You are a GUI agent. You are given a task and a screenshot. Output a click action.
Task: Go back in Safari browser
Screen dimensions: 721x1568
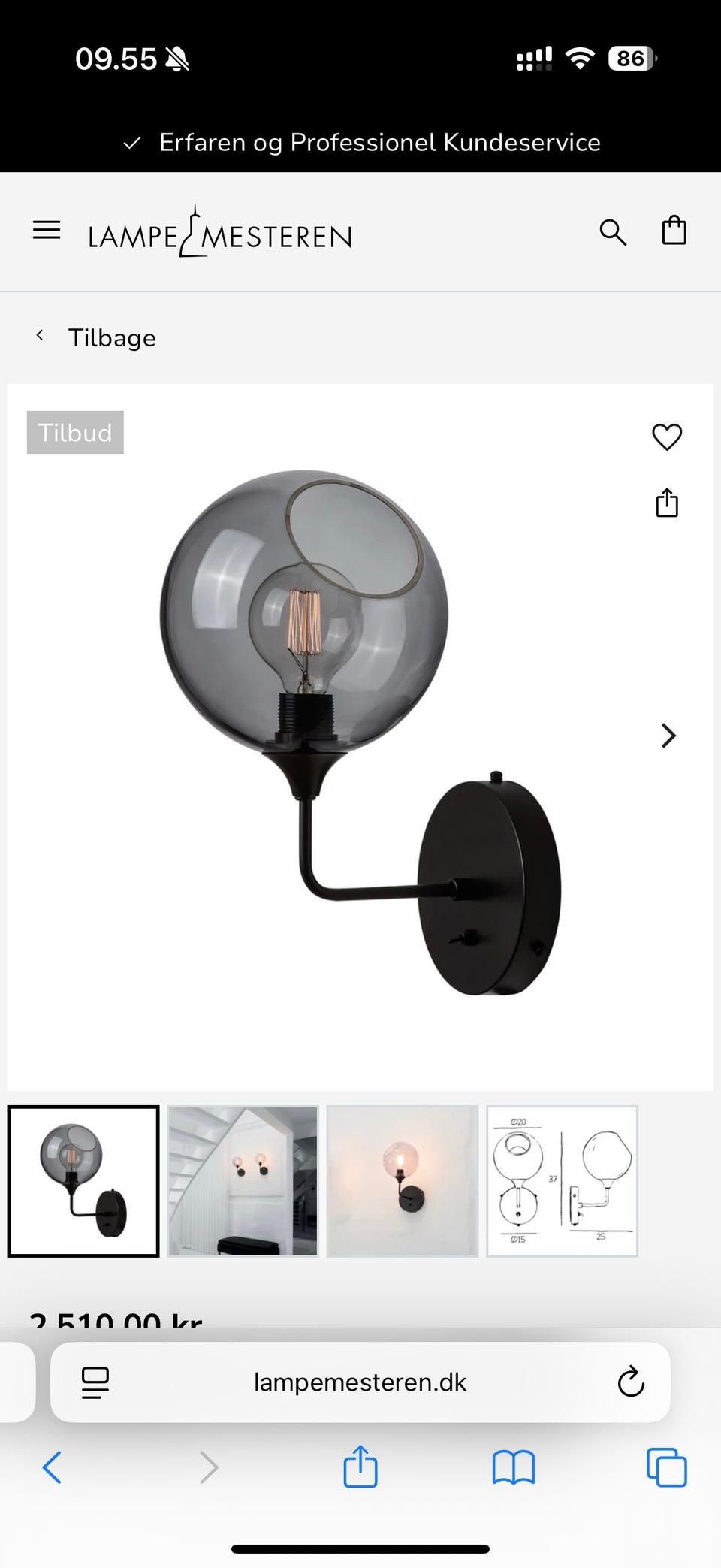[x=52, y=1467]
